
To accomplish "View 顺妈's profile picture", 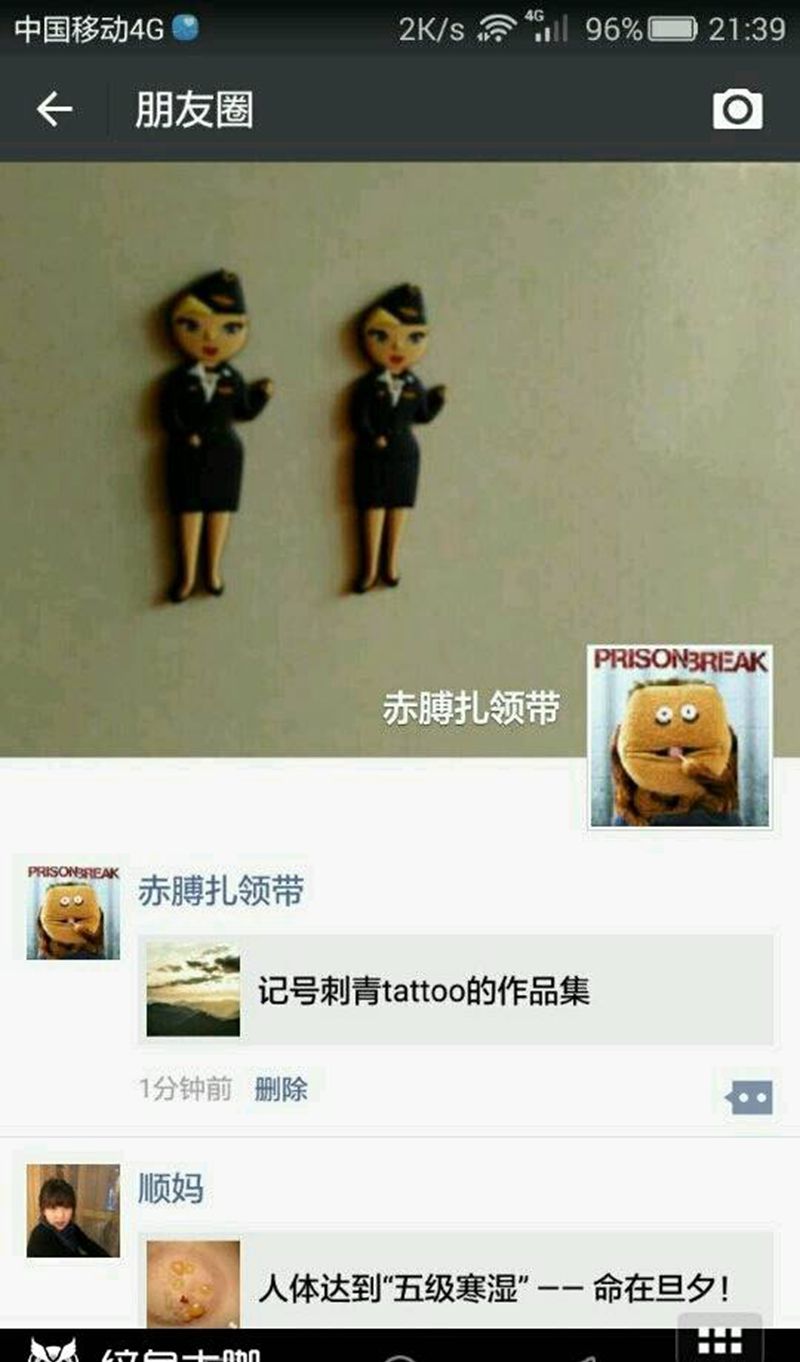I will point(73,1210).
